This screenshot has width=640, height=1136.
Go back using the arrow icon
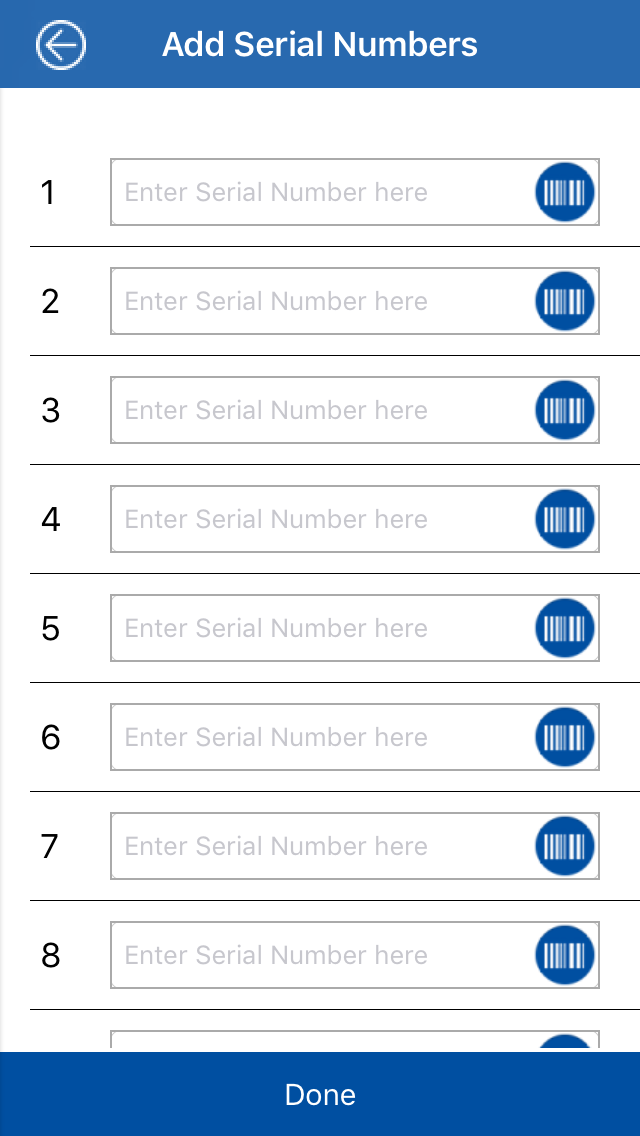pos(61,45)
